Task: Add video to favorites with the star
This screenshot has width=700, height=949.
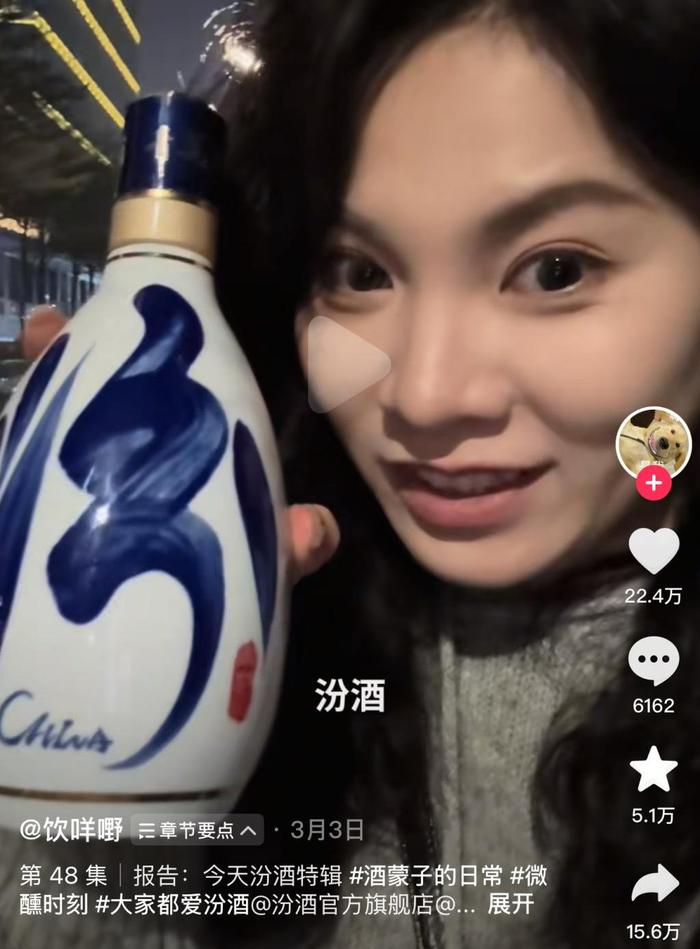Action: pyautogui.click(x=653, y=770)
